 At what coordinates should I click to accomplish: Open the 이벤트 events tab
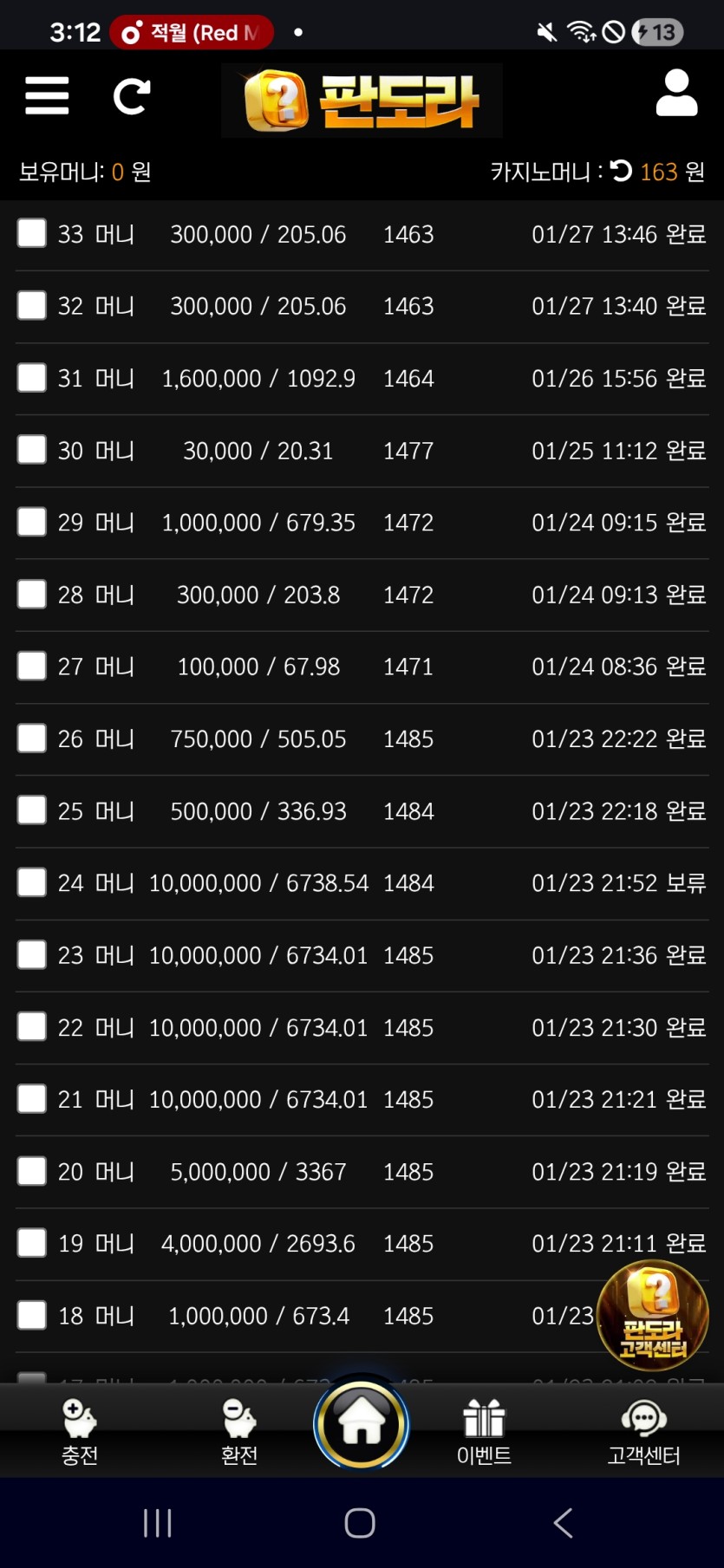(484, 1432)
